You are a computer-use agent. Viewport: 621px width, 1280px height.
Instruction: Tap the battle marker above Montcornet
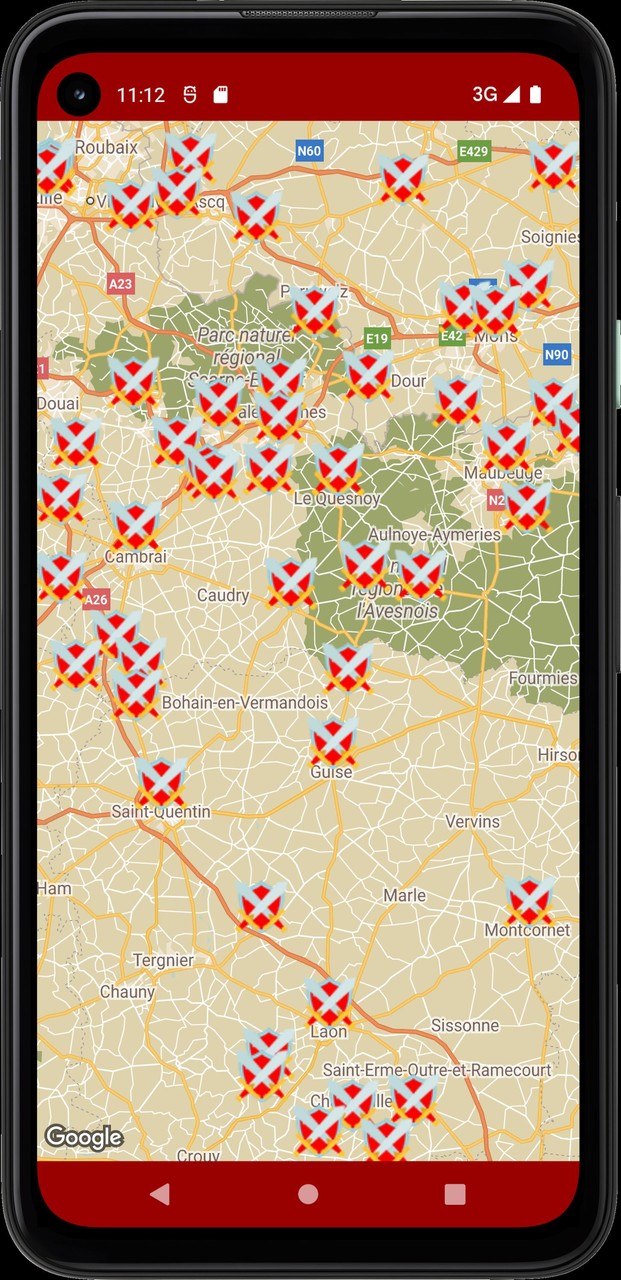529,900
